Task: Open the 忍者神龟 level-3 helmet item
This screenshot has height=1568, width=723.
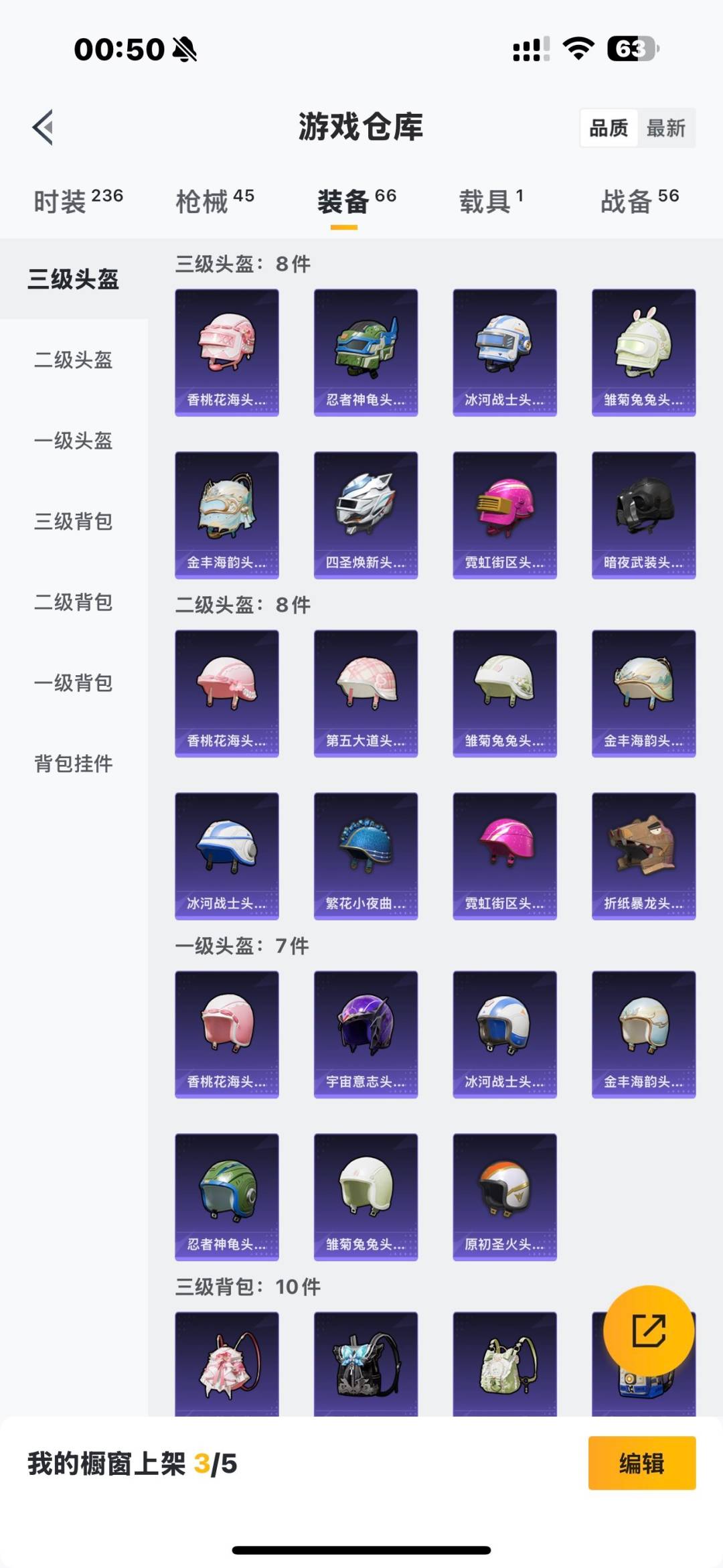Action: (366, 352)
